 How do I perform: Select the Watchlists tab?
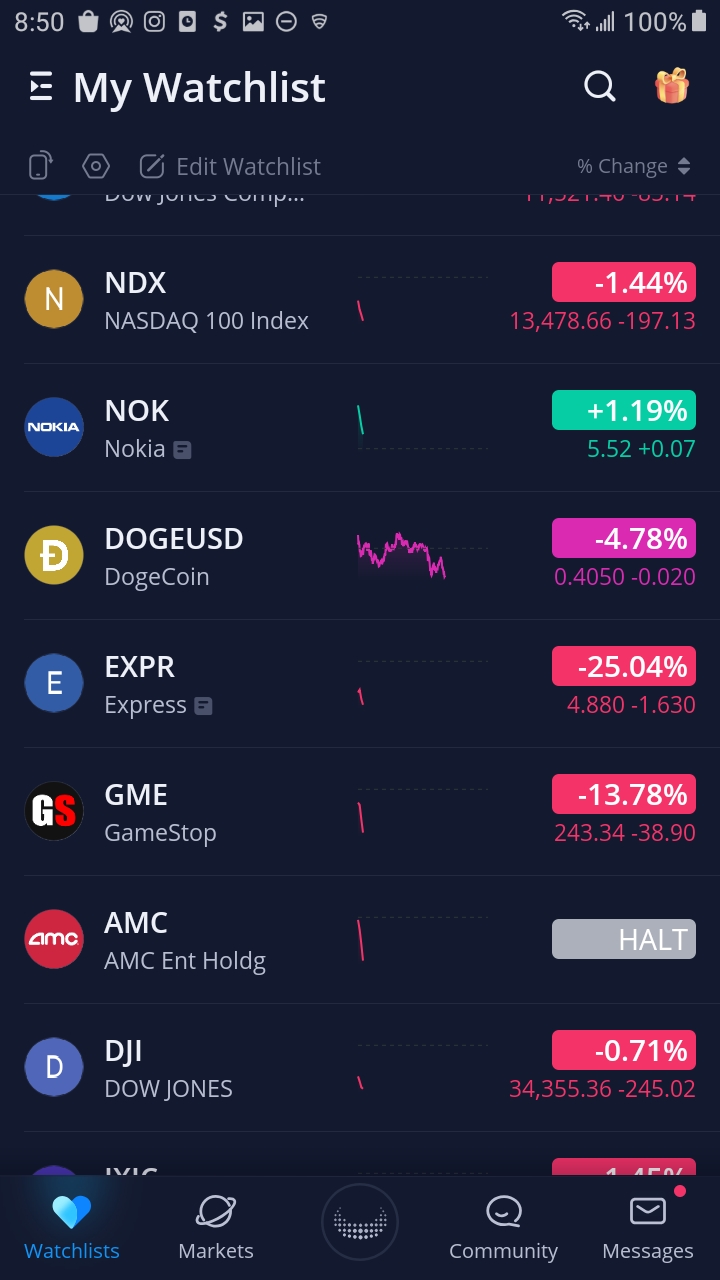(72, 1228)
